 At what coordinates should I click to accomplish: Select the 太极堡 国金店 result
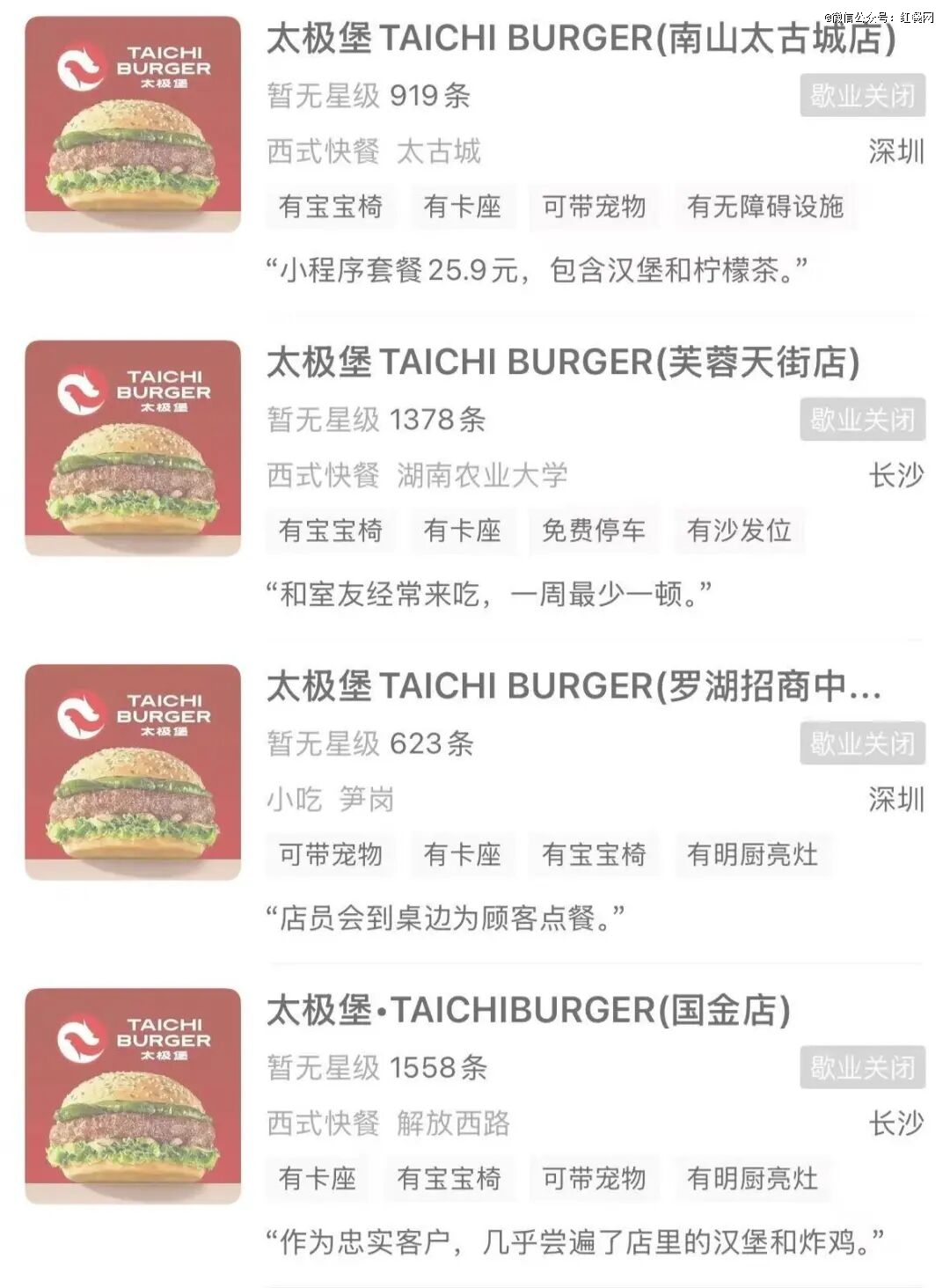click(528, 1011)
